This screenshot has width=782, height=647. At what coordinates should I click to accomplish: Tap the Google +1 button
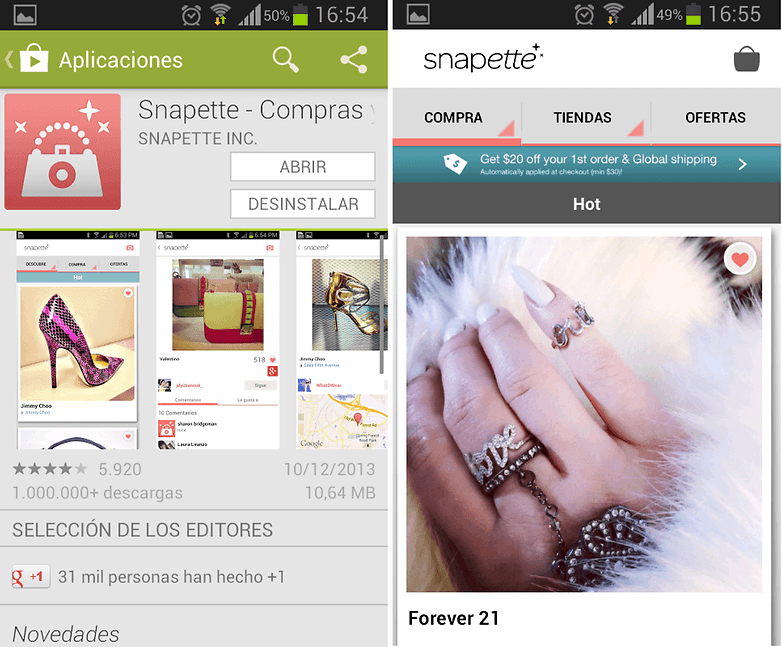[x=30, y=577]
